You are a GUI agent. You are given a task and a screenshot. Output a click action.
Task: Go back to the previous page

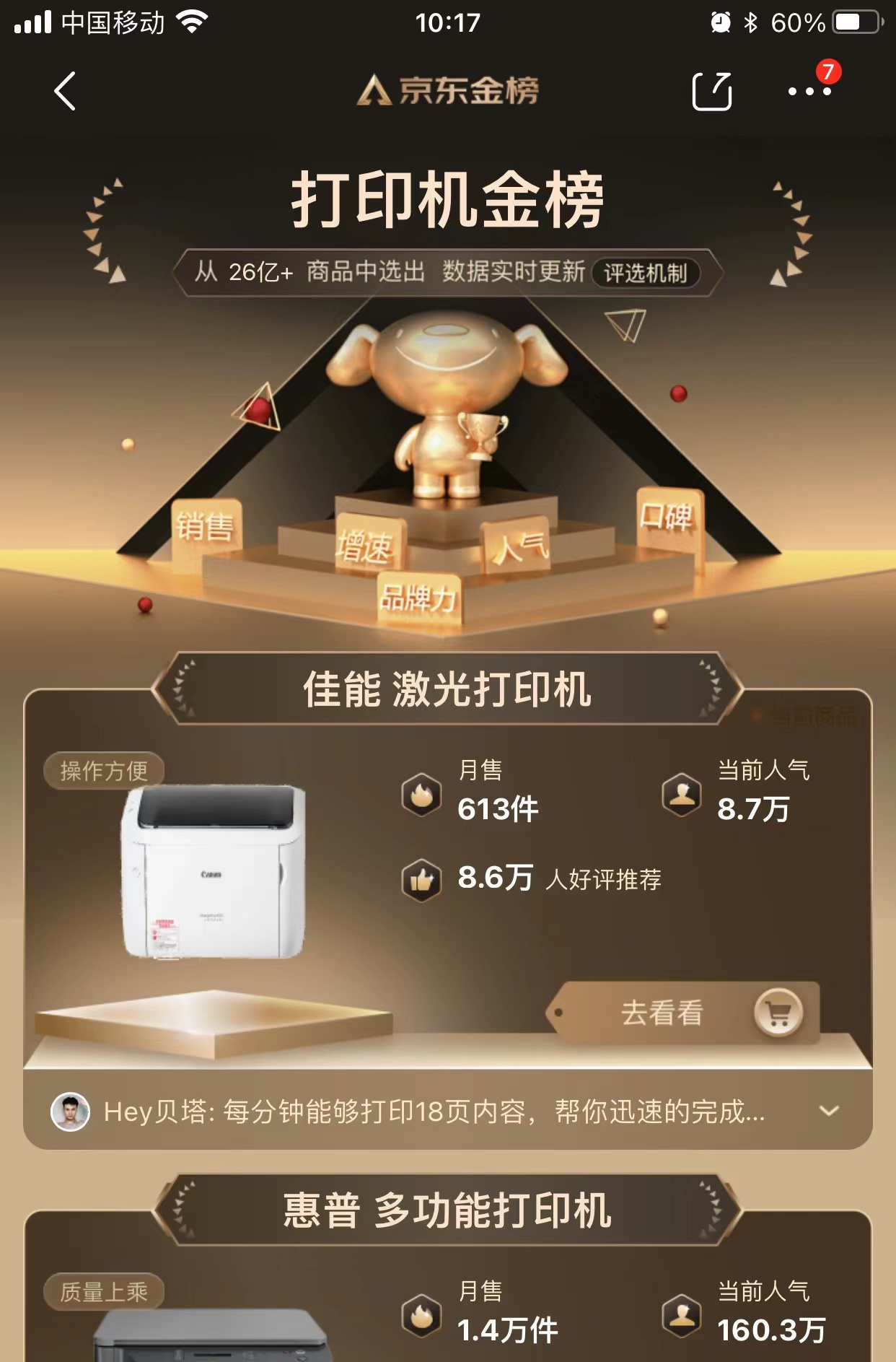click(65, 91)
